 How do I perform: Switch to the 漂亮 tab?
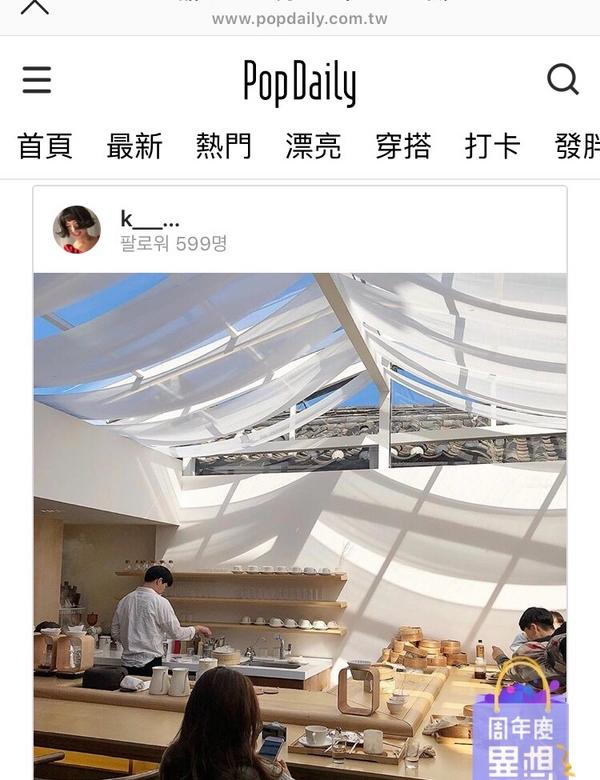[313, 146]
